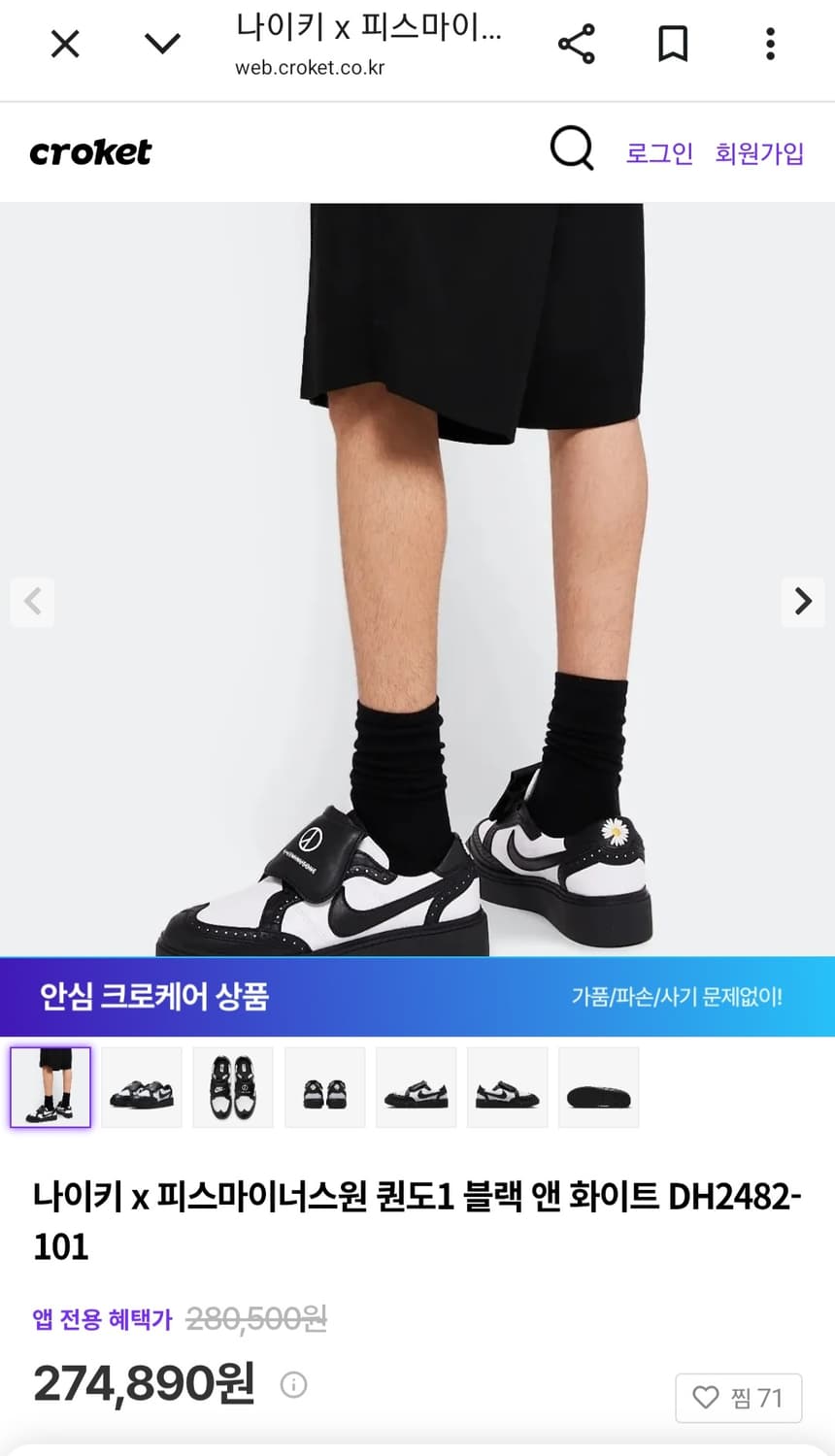835x1456 pixels.
Task: Tap the info icon next to the price
Action: [x=291, y=1387]
